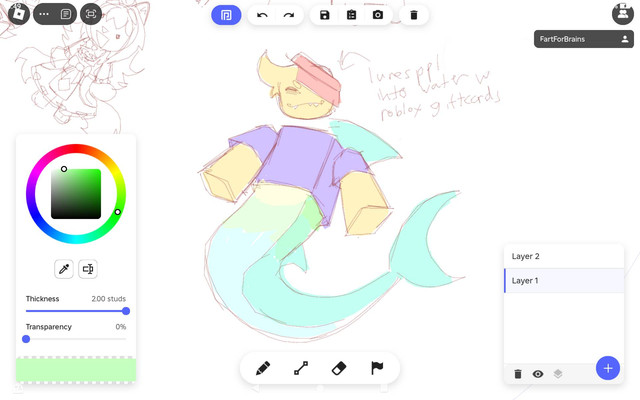Select Layer 2

pyautogui.click(x=563, y=257)
